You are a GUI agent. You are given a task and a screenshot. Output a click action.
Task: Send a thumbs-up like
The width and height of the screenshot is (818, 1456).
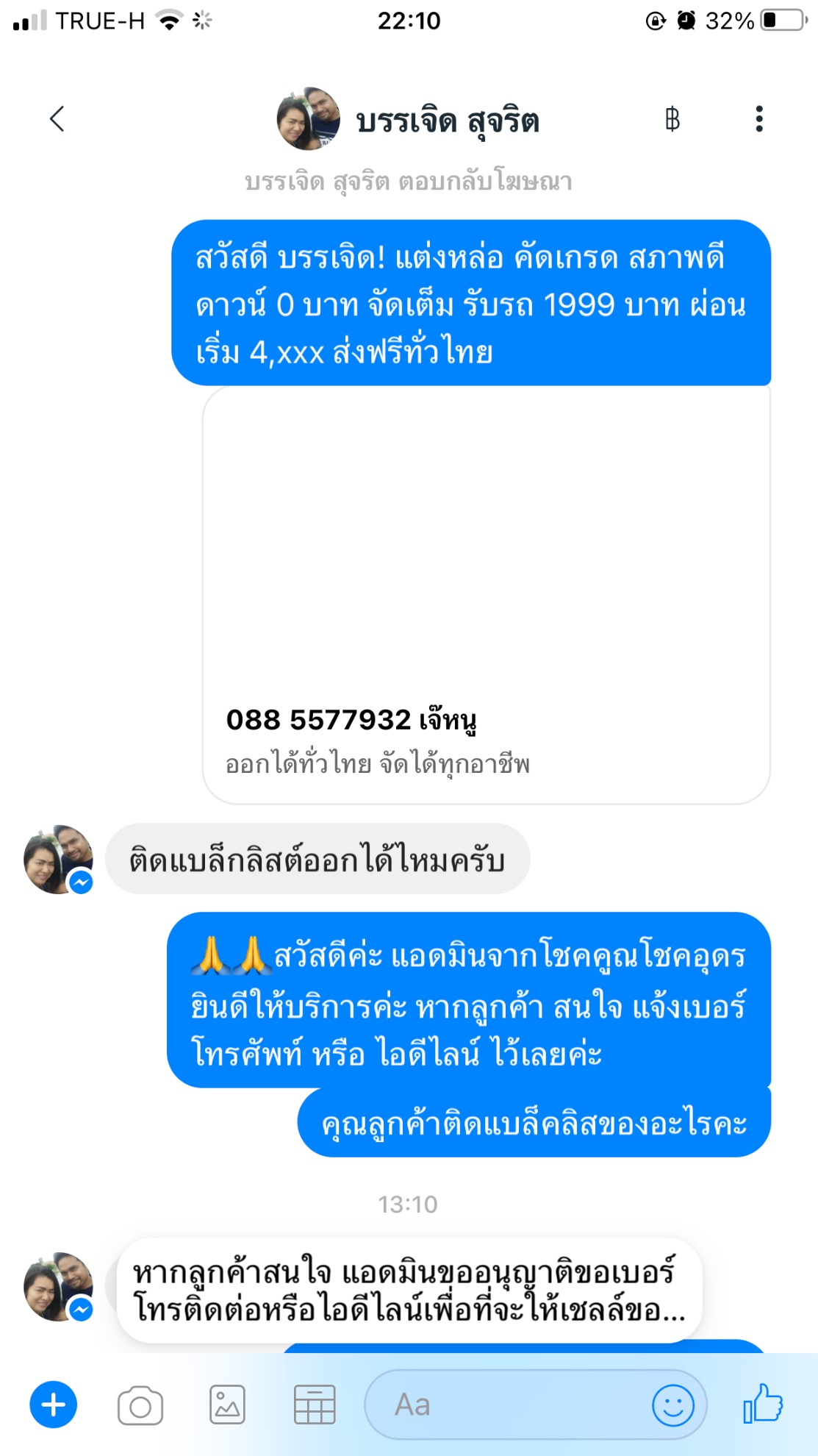pos(763,1404)
